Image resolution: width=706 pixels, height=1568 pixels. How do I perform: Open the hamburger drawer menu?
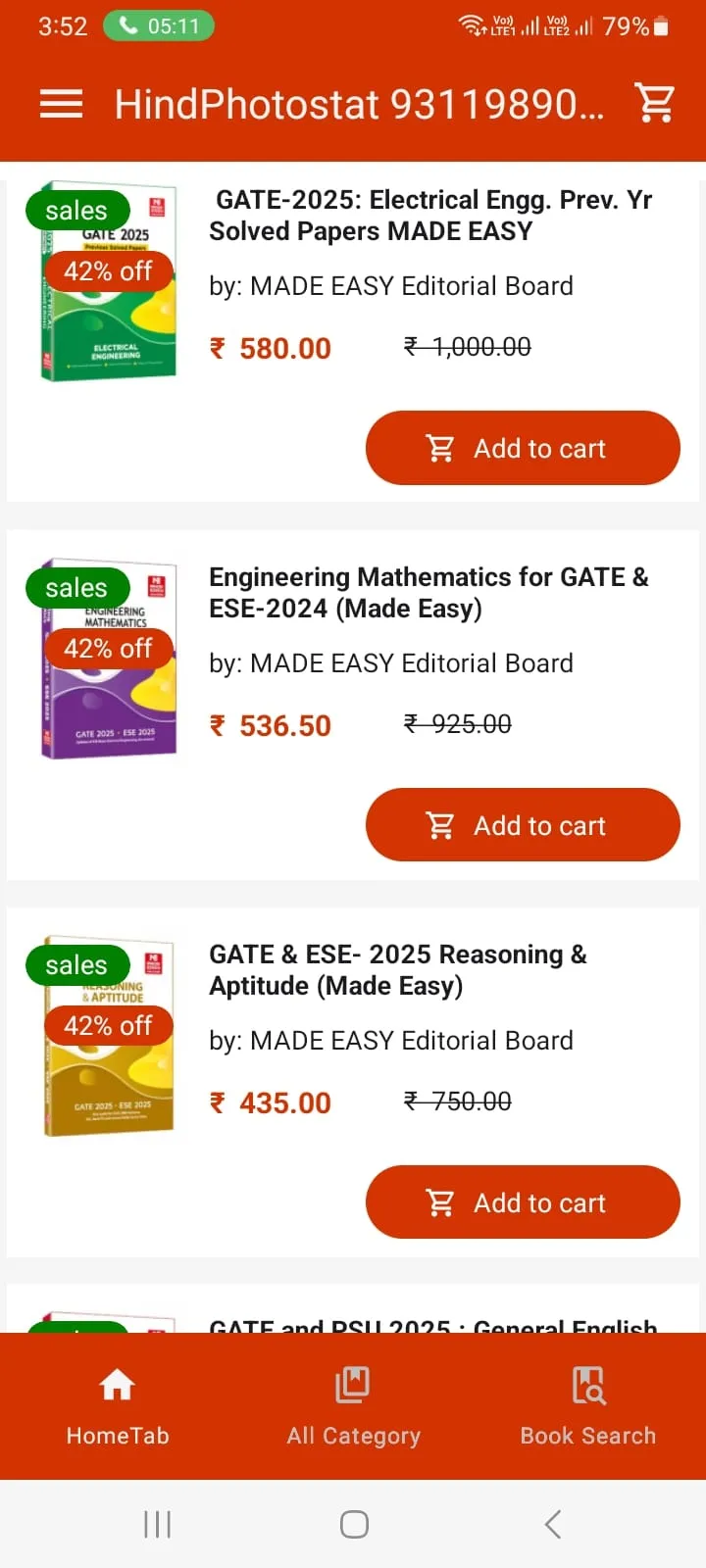61,104
